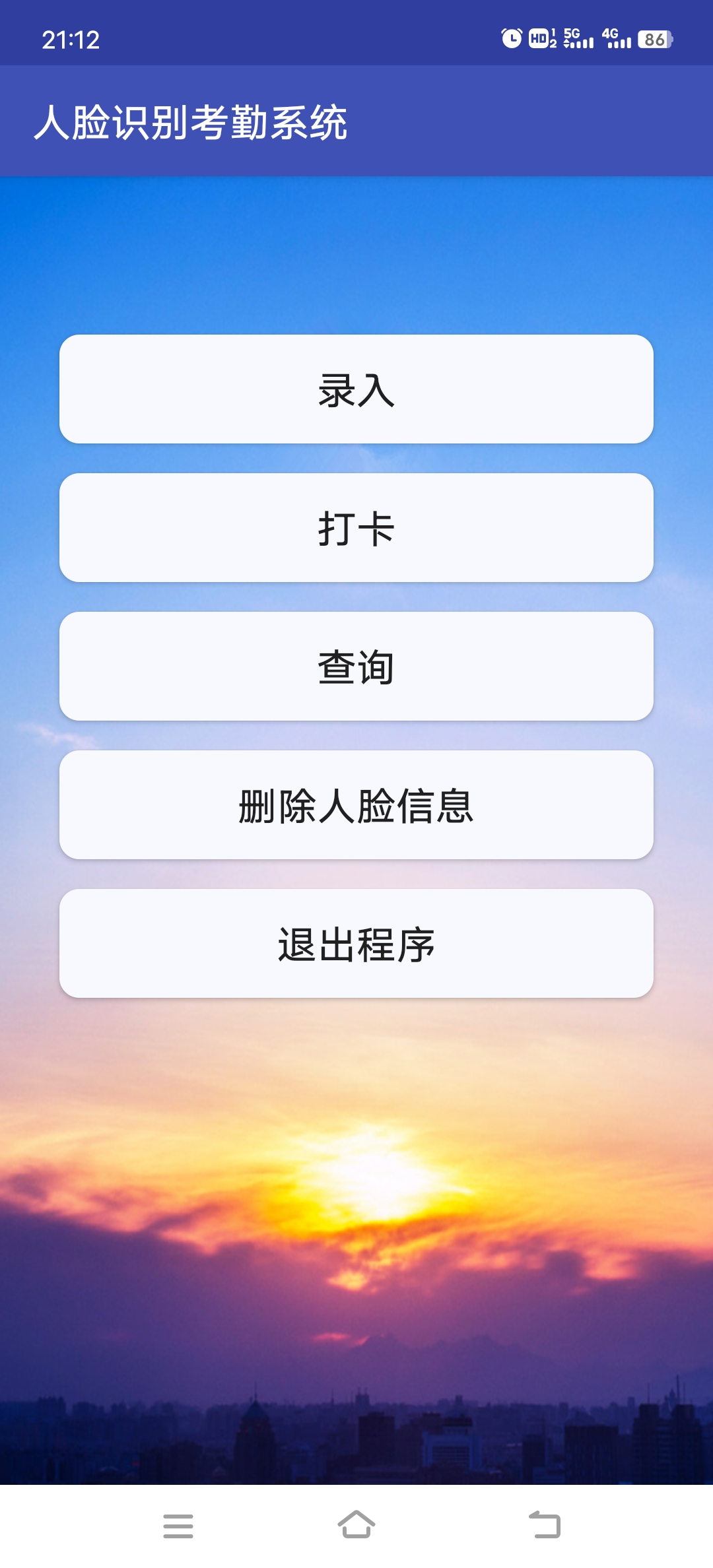Go back using the system back button
713x1568 pixels.
coord(545,1525)
